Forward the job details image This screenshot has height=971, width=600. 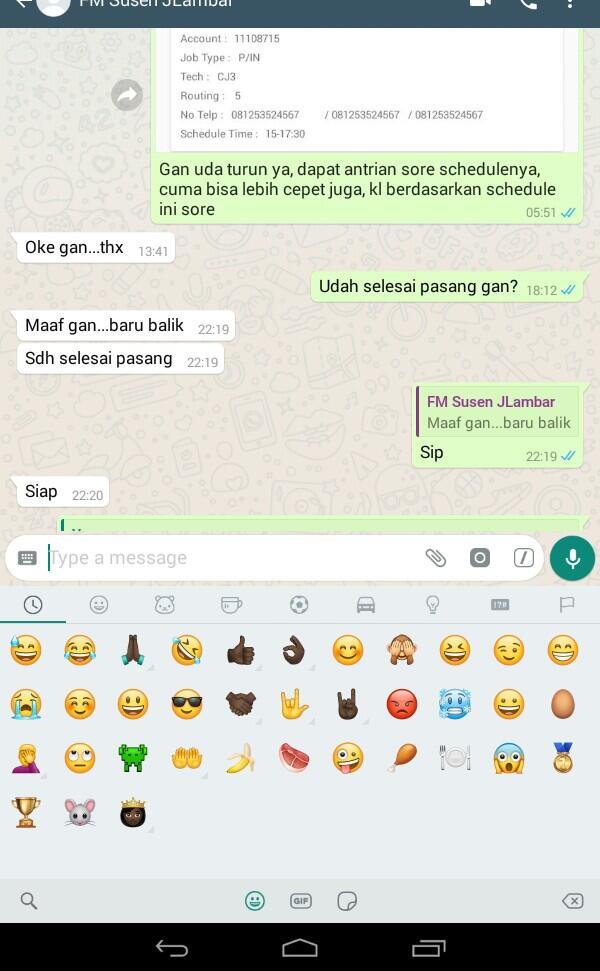tap(127, 95)
